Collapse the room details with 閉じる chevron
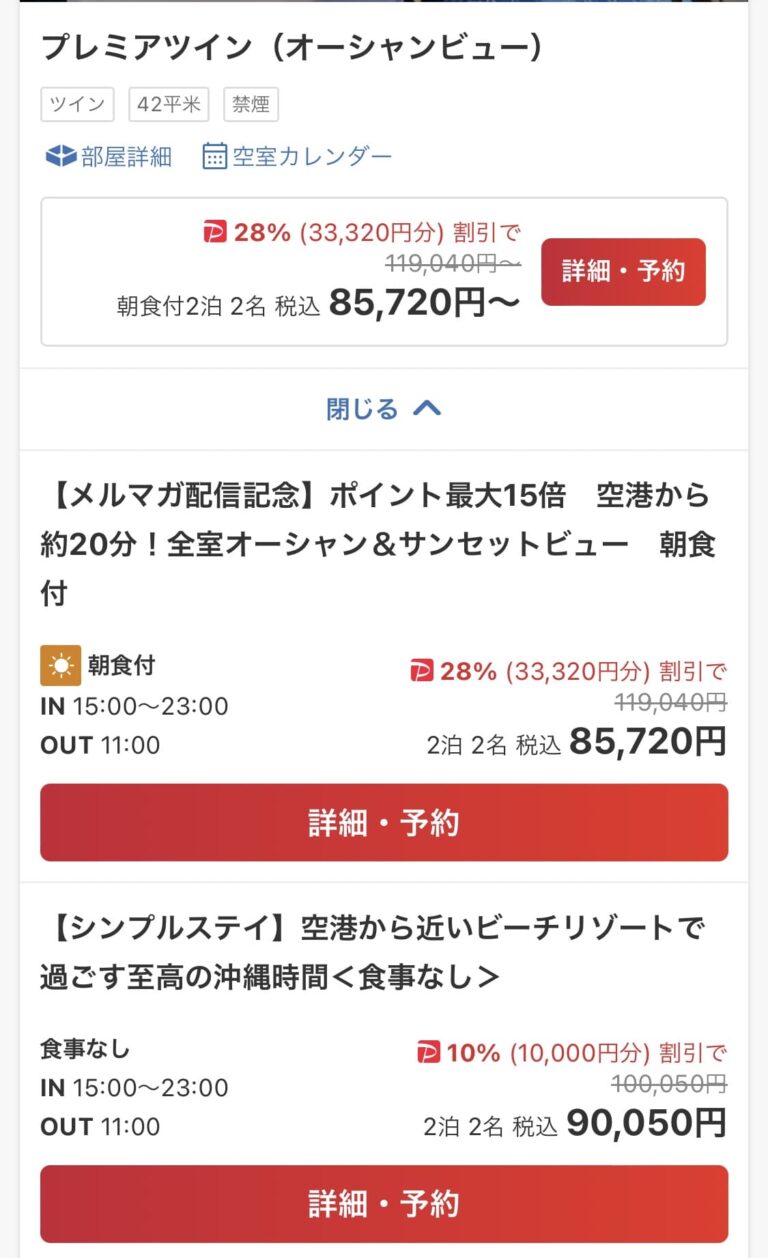This screenshot has height=1258, width=768. click(x=384, y=408)
